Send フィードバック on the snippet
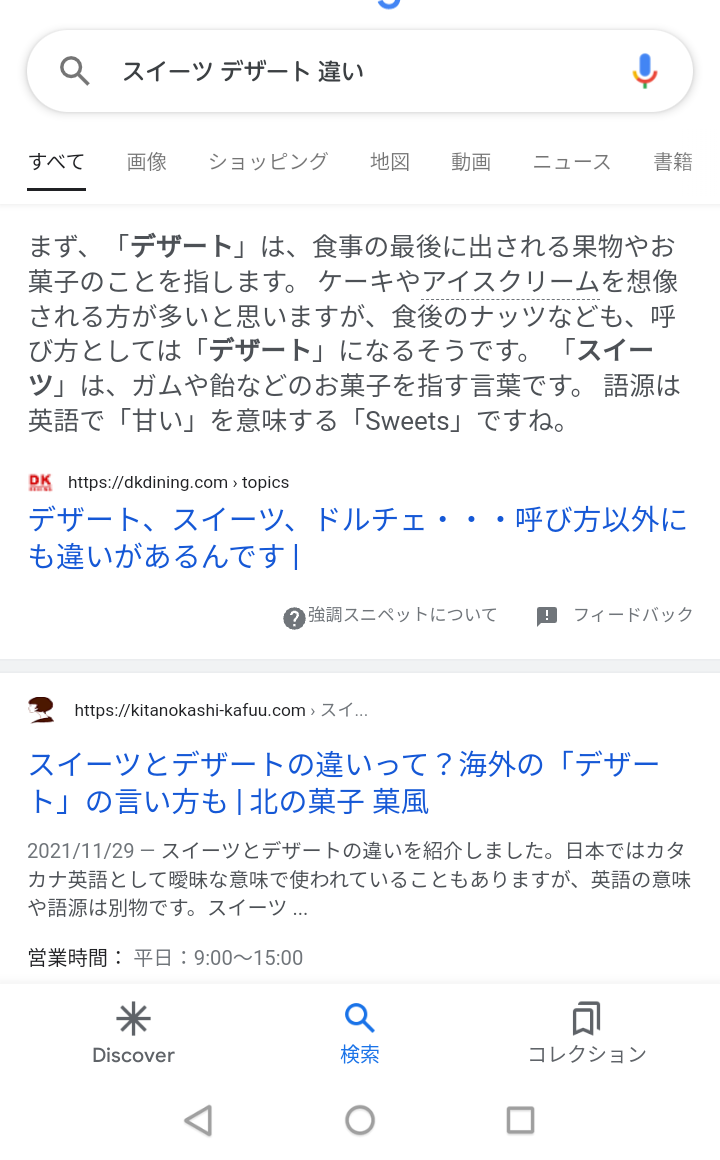The image size is (720, 1160). coord(615,616)
